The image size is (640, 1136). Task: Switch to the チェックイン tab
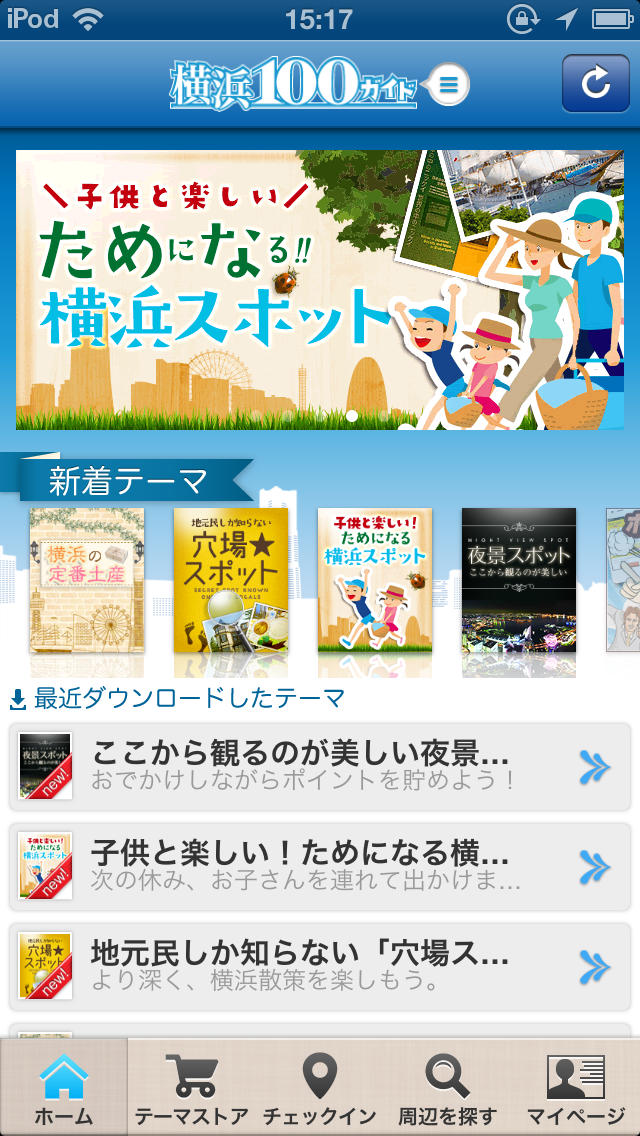[319, 1087]
